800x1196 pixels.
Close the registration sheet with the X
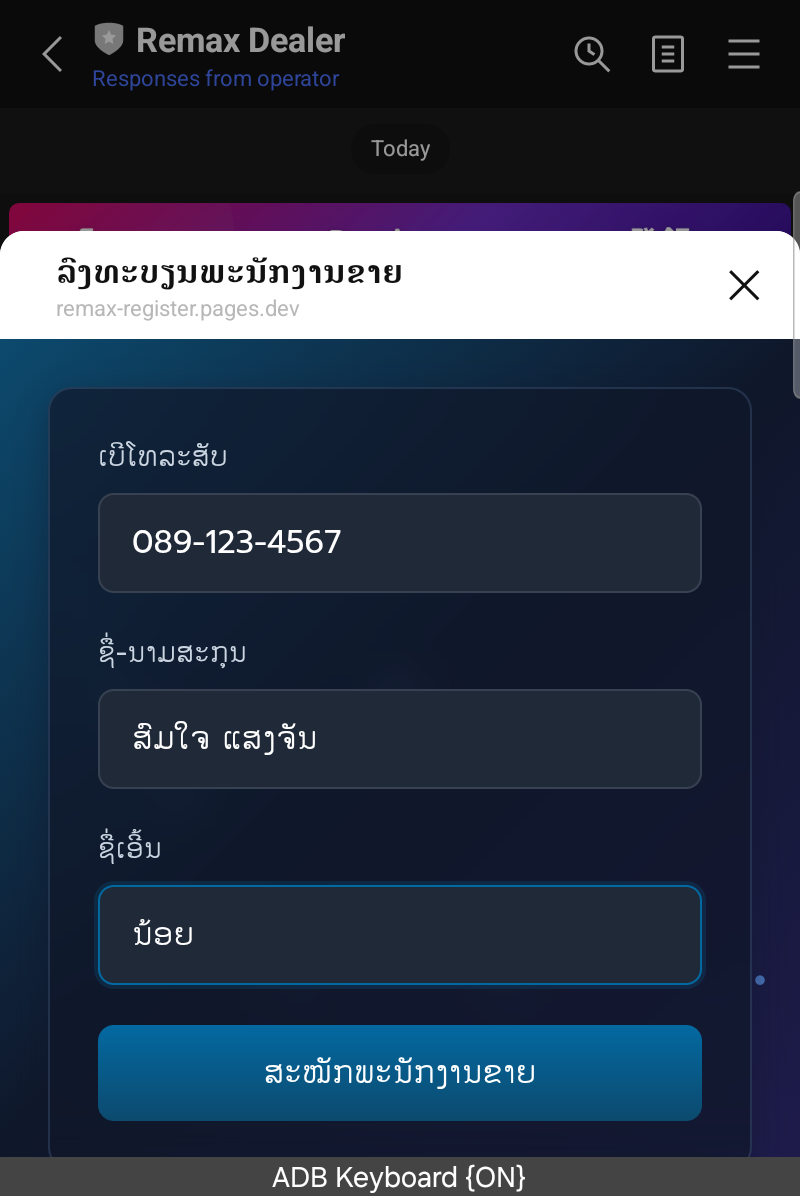coord(744,285)
